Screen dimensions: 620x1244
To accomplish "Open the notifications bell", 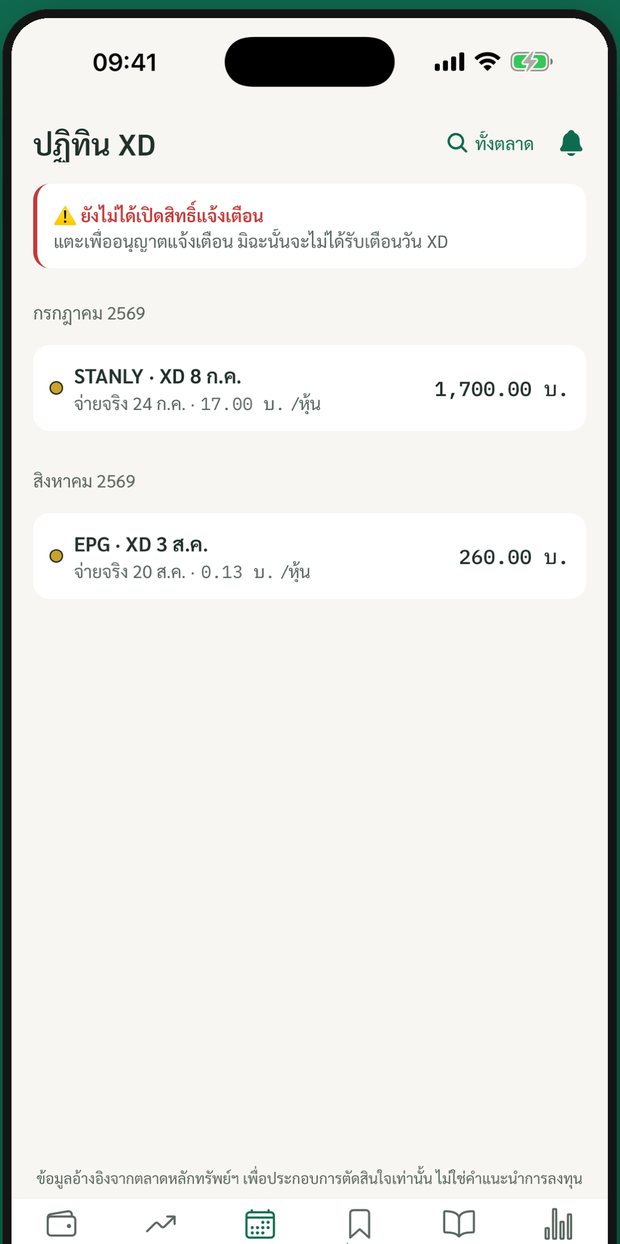I will pyautogui.click(x=571, y=144).
